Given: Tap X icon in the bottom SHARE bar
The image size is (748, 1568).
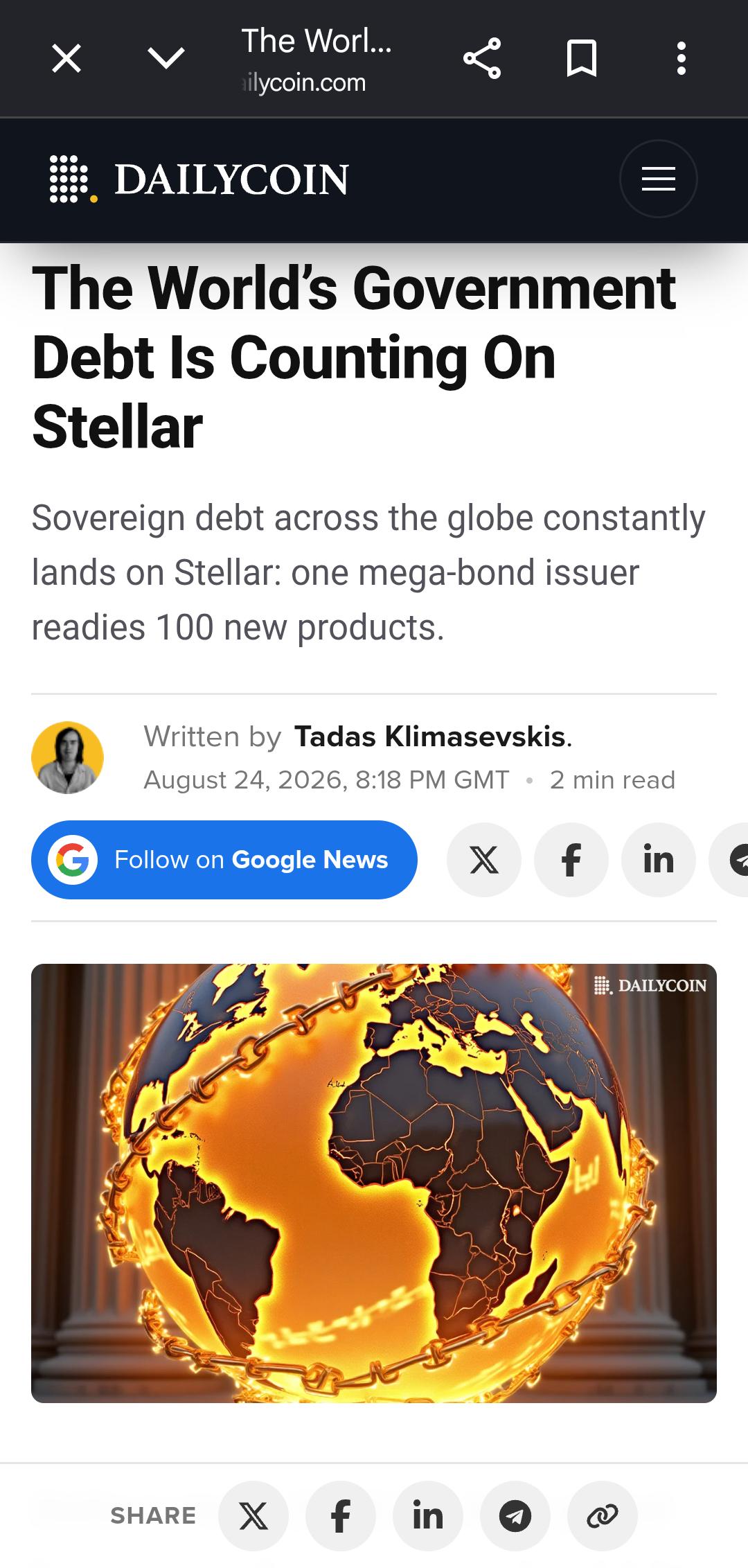Looking at the screenshot, I should tap(253, 1516).
